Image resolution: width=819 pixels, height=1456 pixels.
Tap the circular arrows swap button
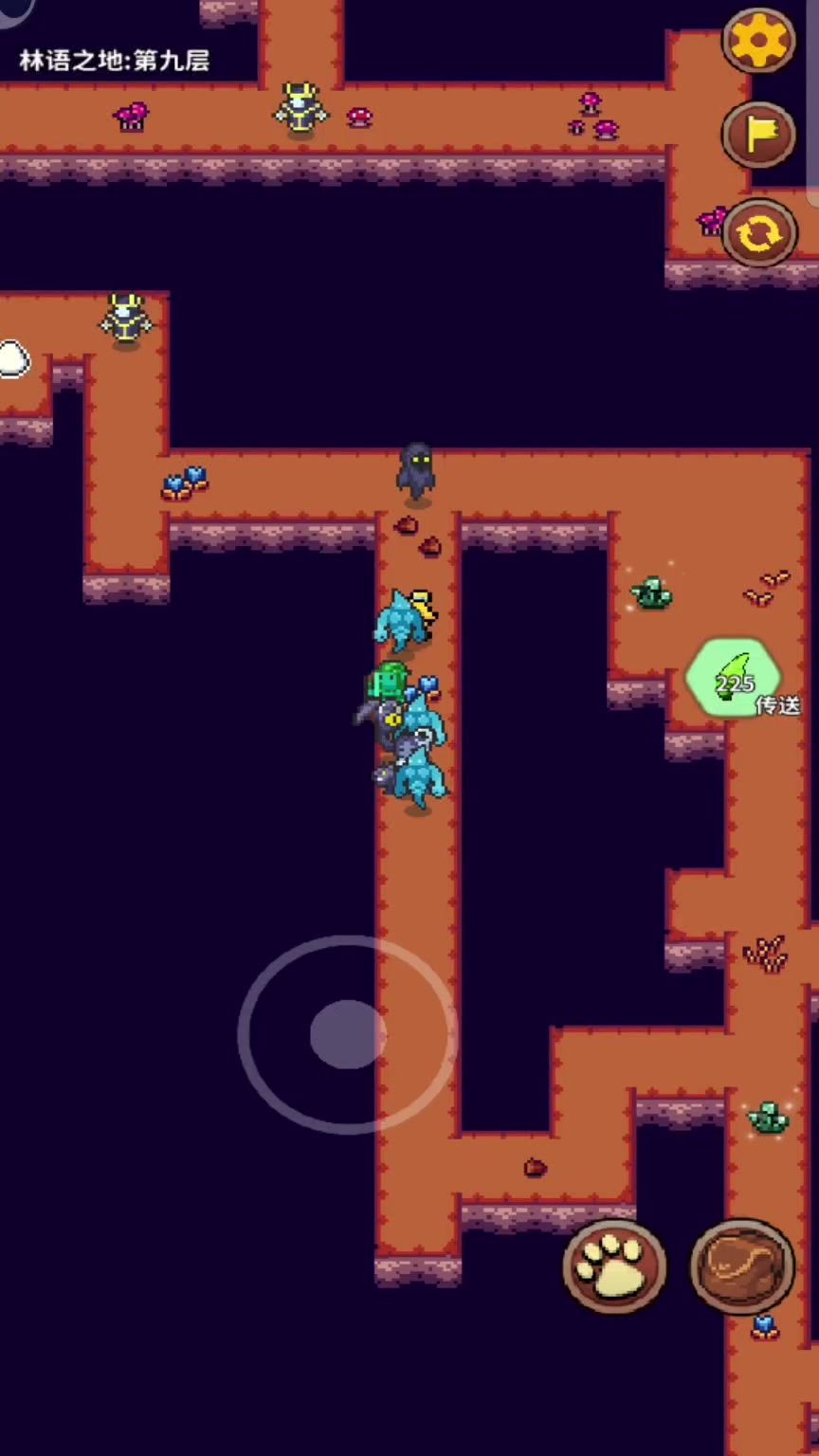pos(759,233)
